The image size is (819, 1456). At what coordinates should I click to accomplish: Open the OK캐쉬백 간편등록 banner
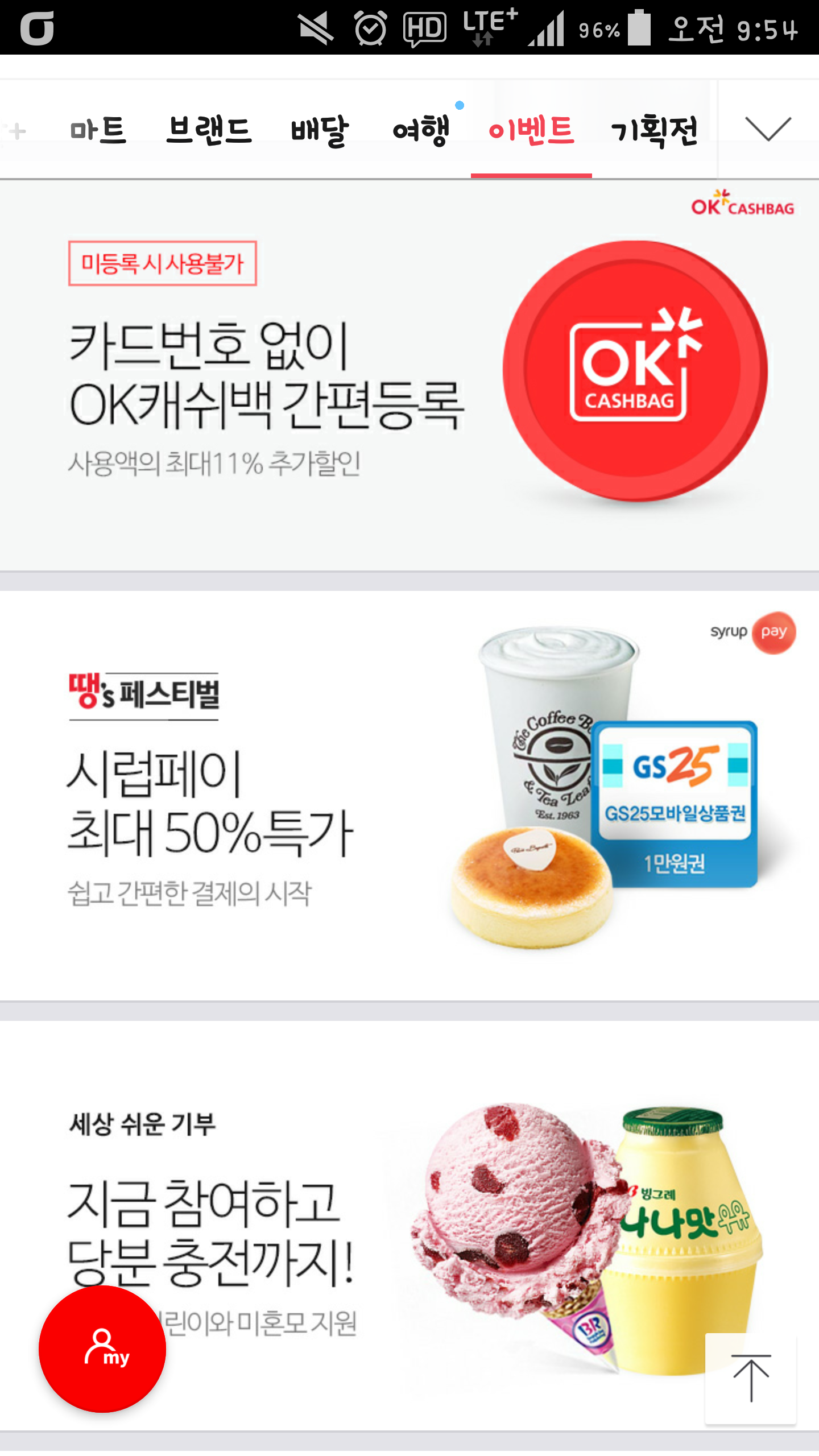[409, 375]
